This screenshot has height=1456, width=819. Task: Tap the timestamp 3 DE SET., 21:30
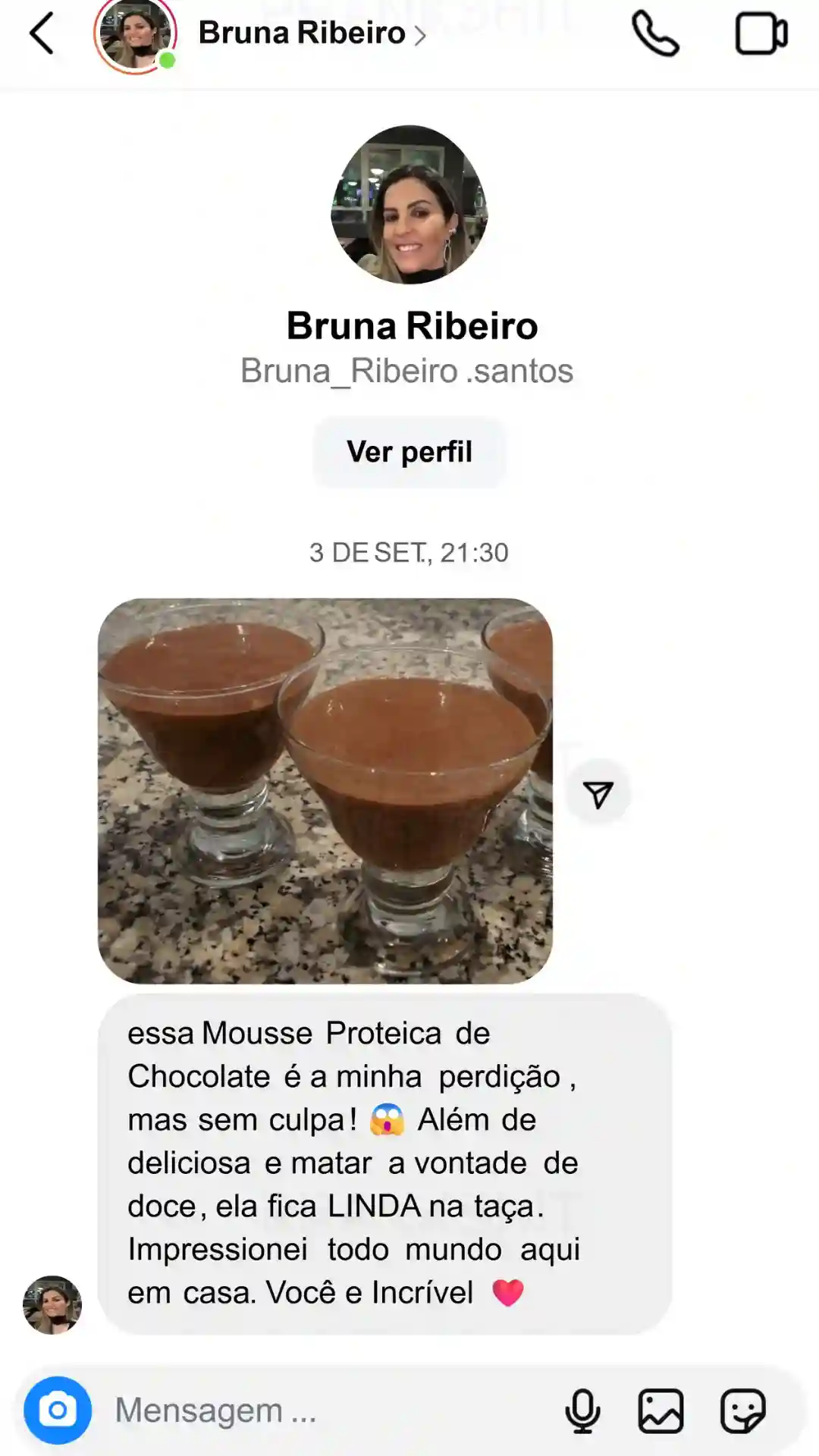coord(409,553)
